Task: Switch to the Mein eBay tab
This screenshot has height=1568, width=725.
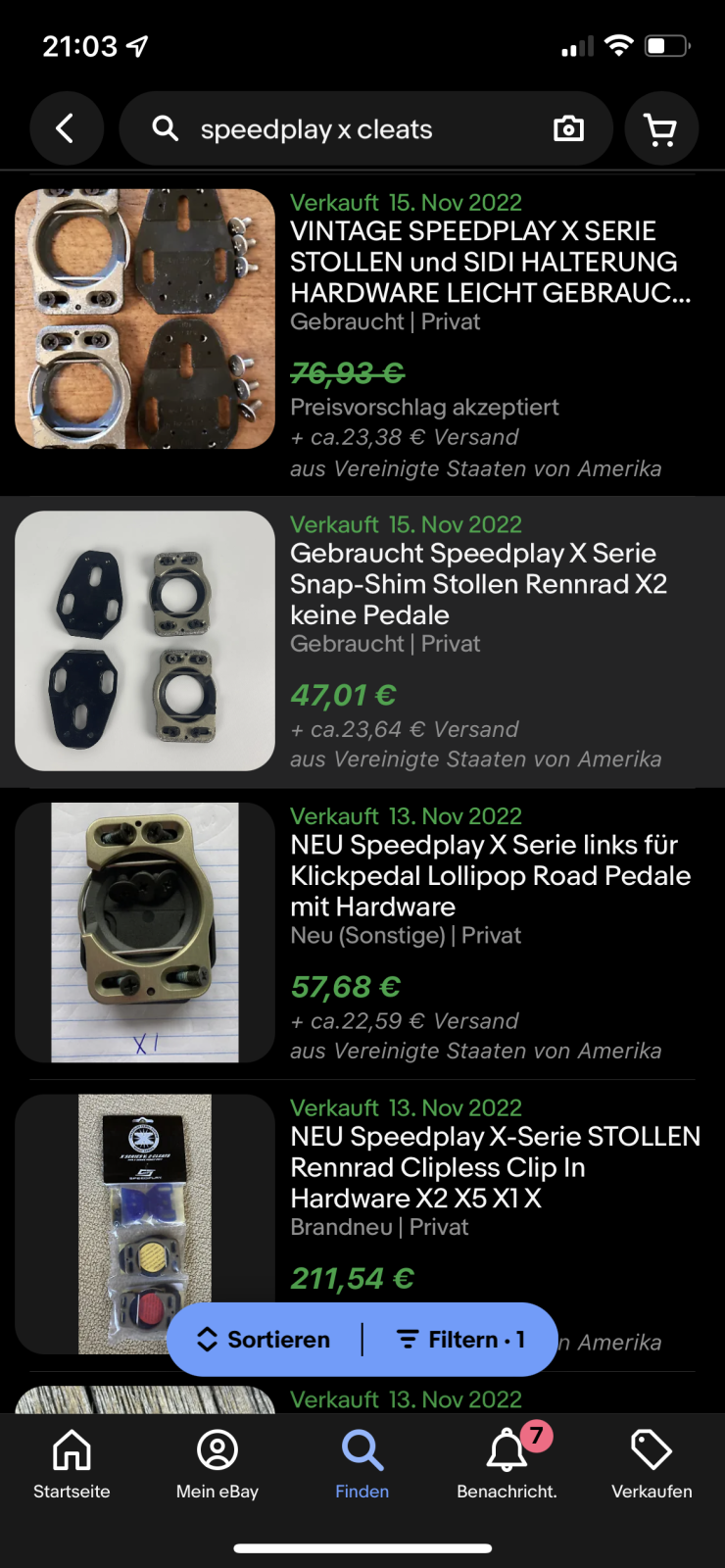Action: pyautogui.click(x=217, y=1464)
